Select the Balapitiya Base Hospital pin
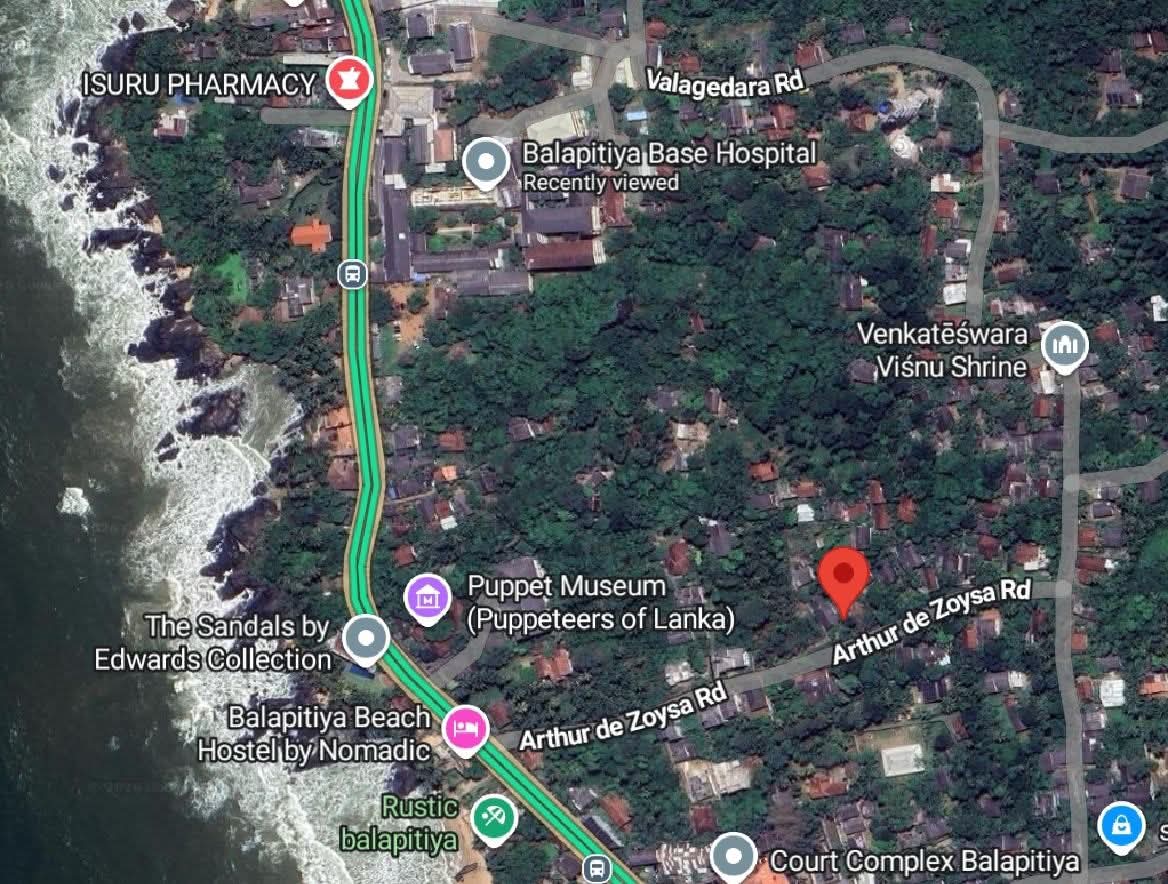Viewport: 1168px width, 884px height. [487, 161]
